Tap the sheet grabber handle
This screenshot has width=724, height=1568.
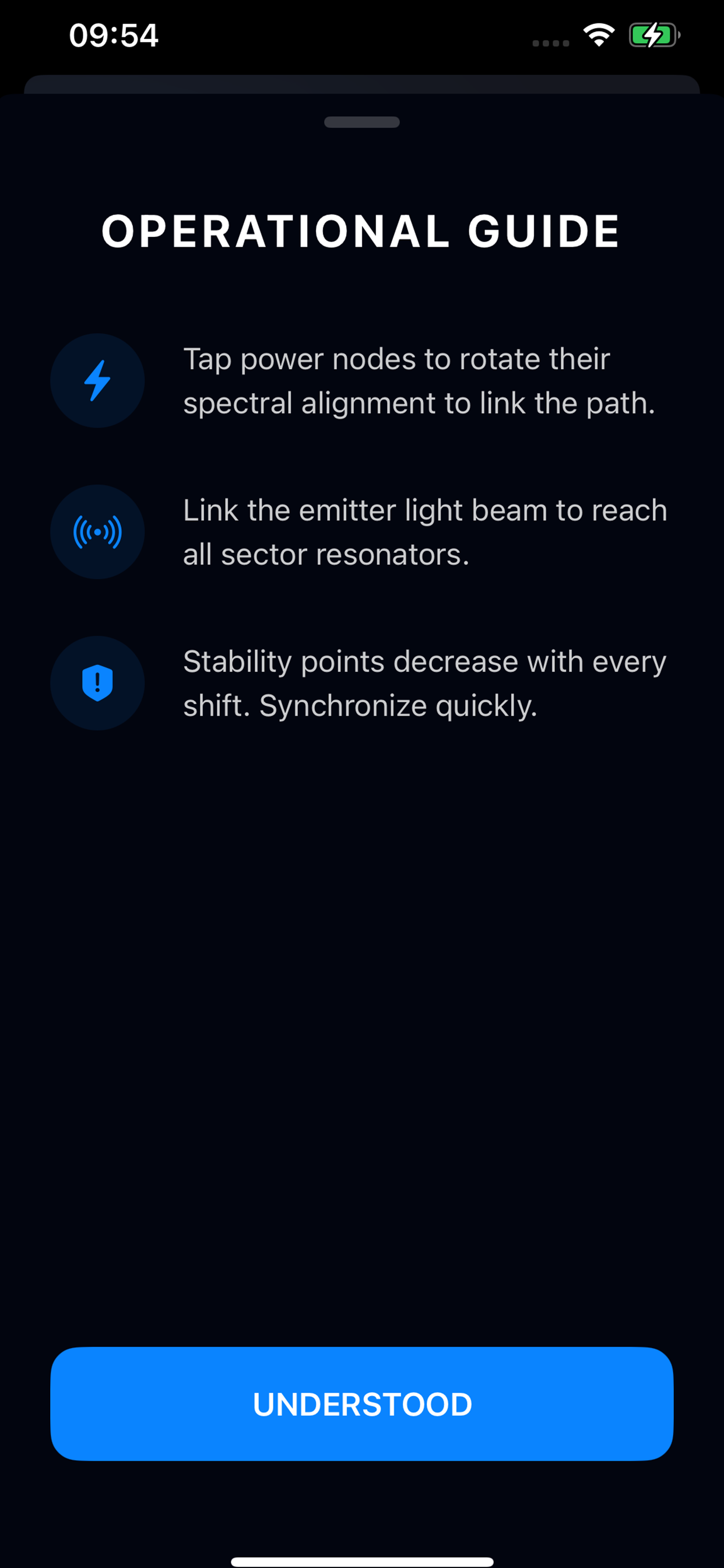[x=362, y=123]
